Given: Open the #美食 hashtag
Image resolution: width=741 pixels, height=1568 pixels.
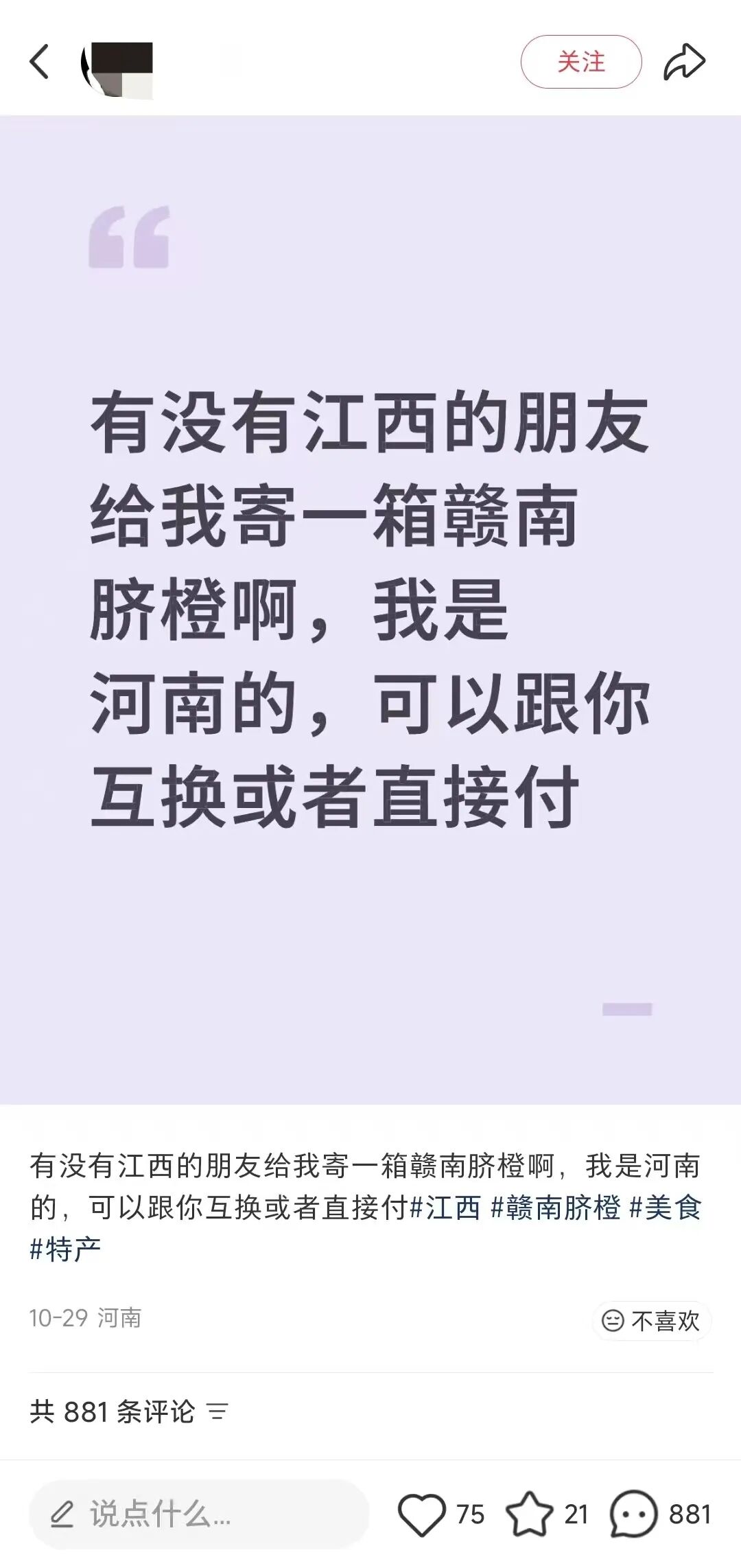Looking at the screenshot, I should point(665,1208).
